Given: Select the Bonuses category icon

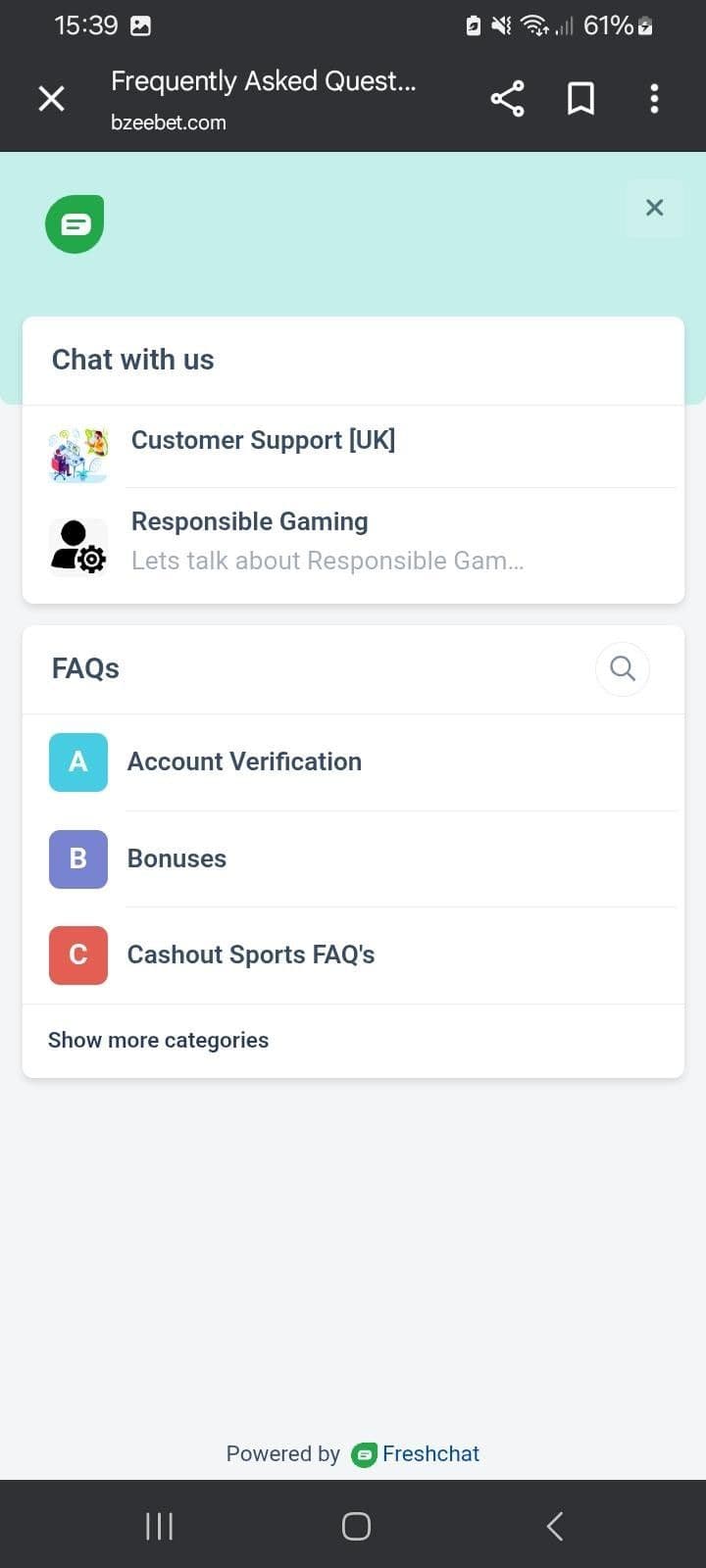Looking at the screenshot, I should point(77,858).
